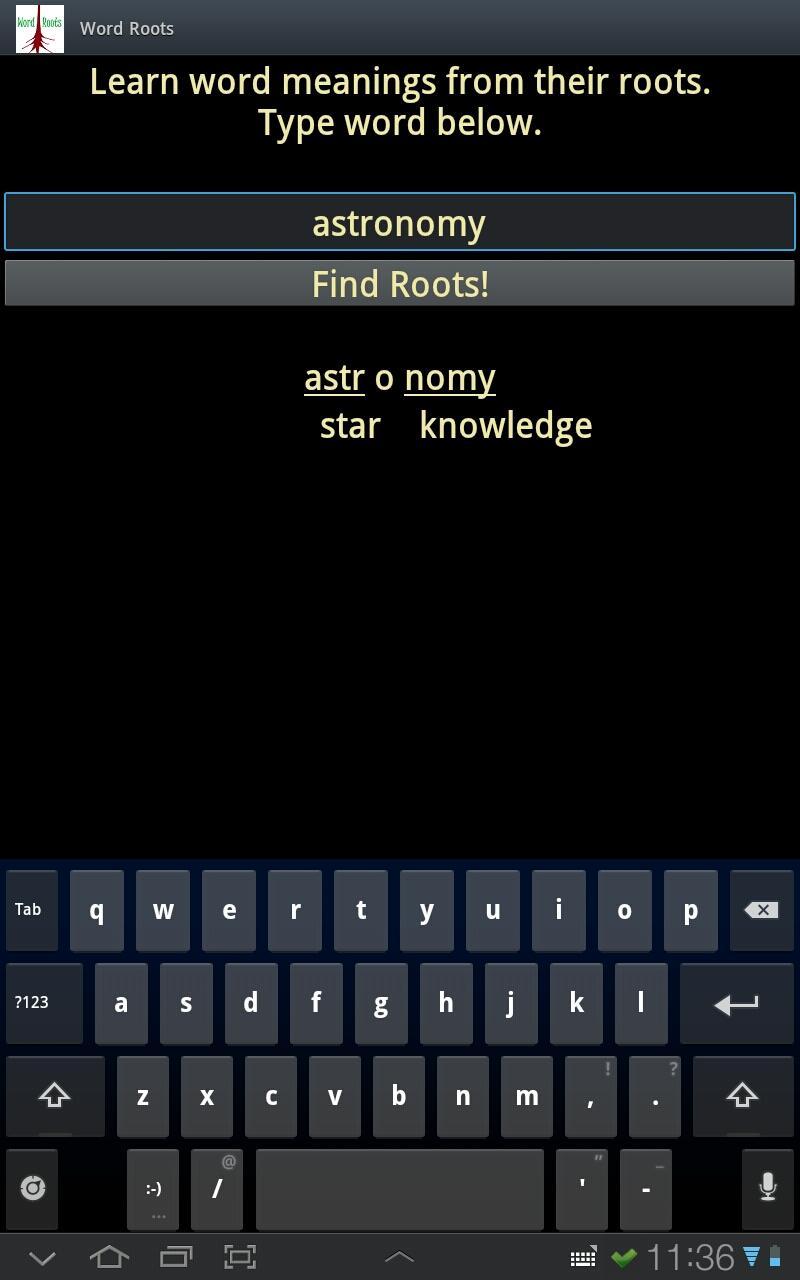The image size is (800, 1280).
Task: Tap the backspace key on the keyboard
Action: (x=762, y=910)
